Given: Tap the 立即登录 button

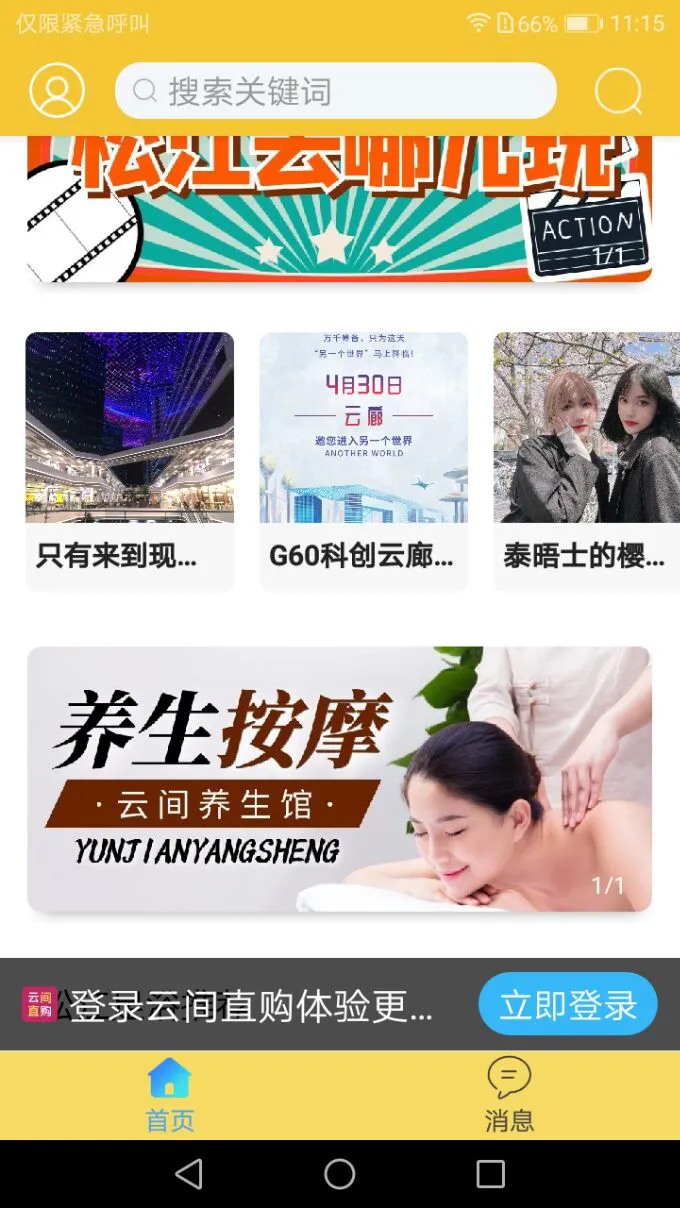Looking at the screenshot, I should coord(567,1004).
